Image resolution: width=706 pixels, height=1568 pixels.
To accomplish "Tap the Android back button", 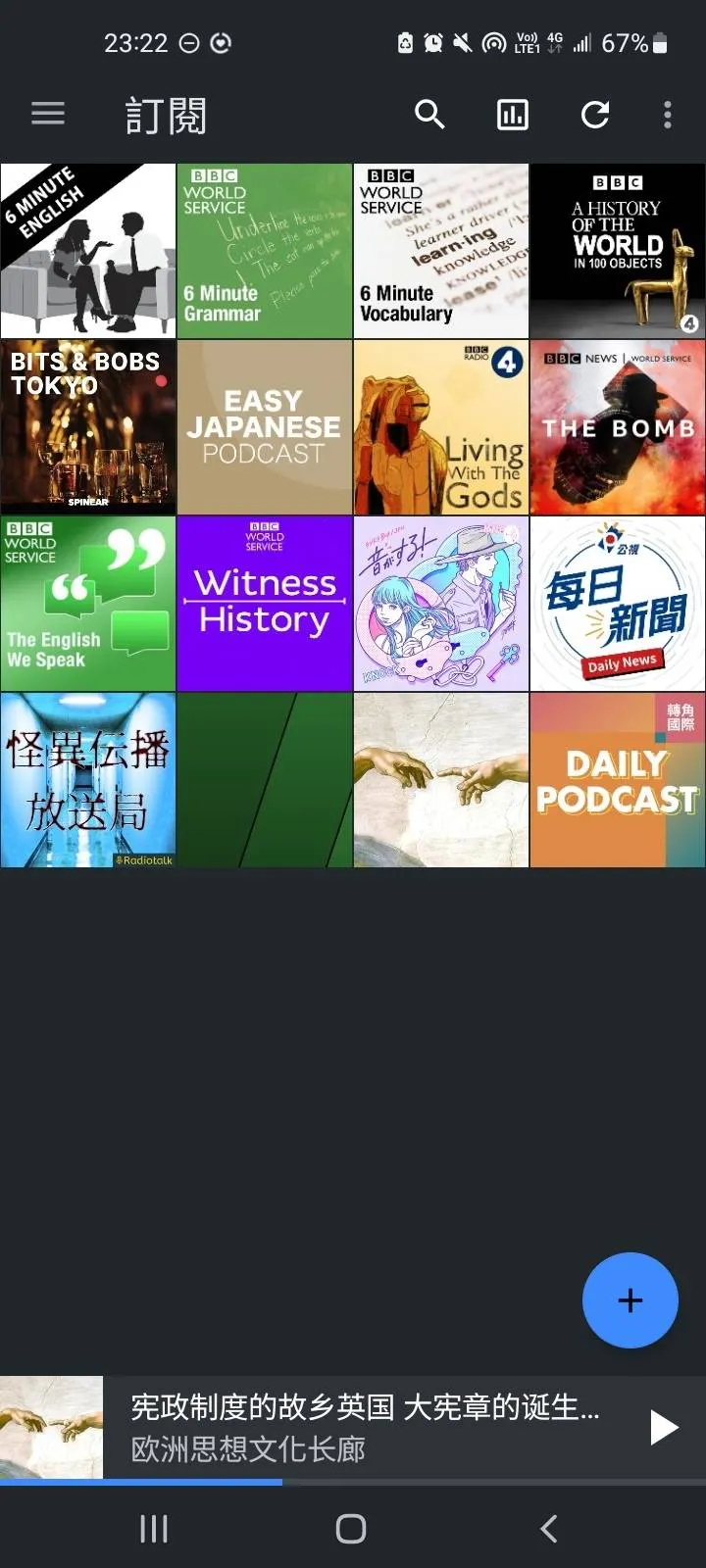I will [x=547, y=1527].
